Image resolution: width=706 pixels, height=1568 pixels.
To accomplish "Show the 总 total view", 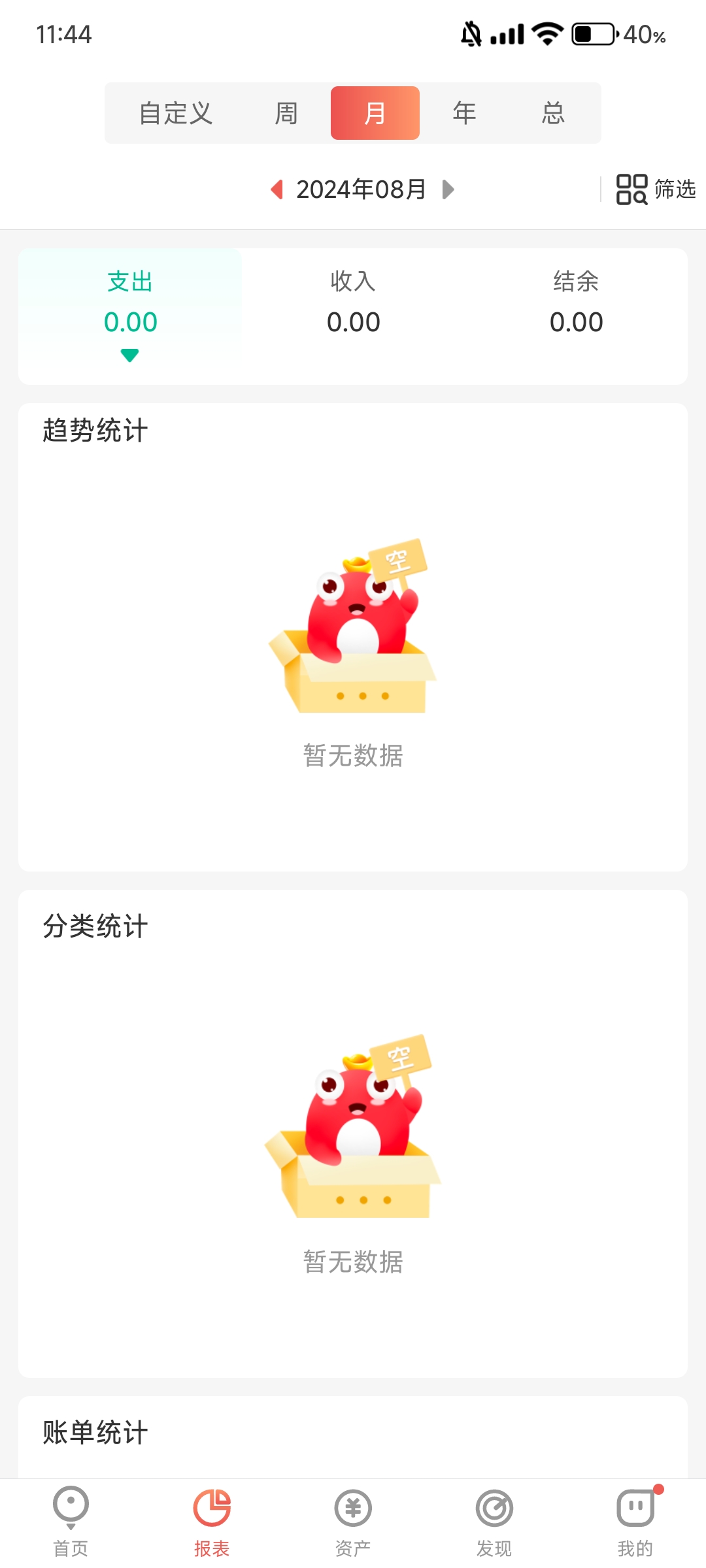I will click(x=553, y=113).
